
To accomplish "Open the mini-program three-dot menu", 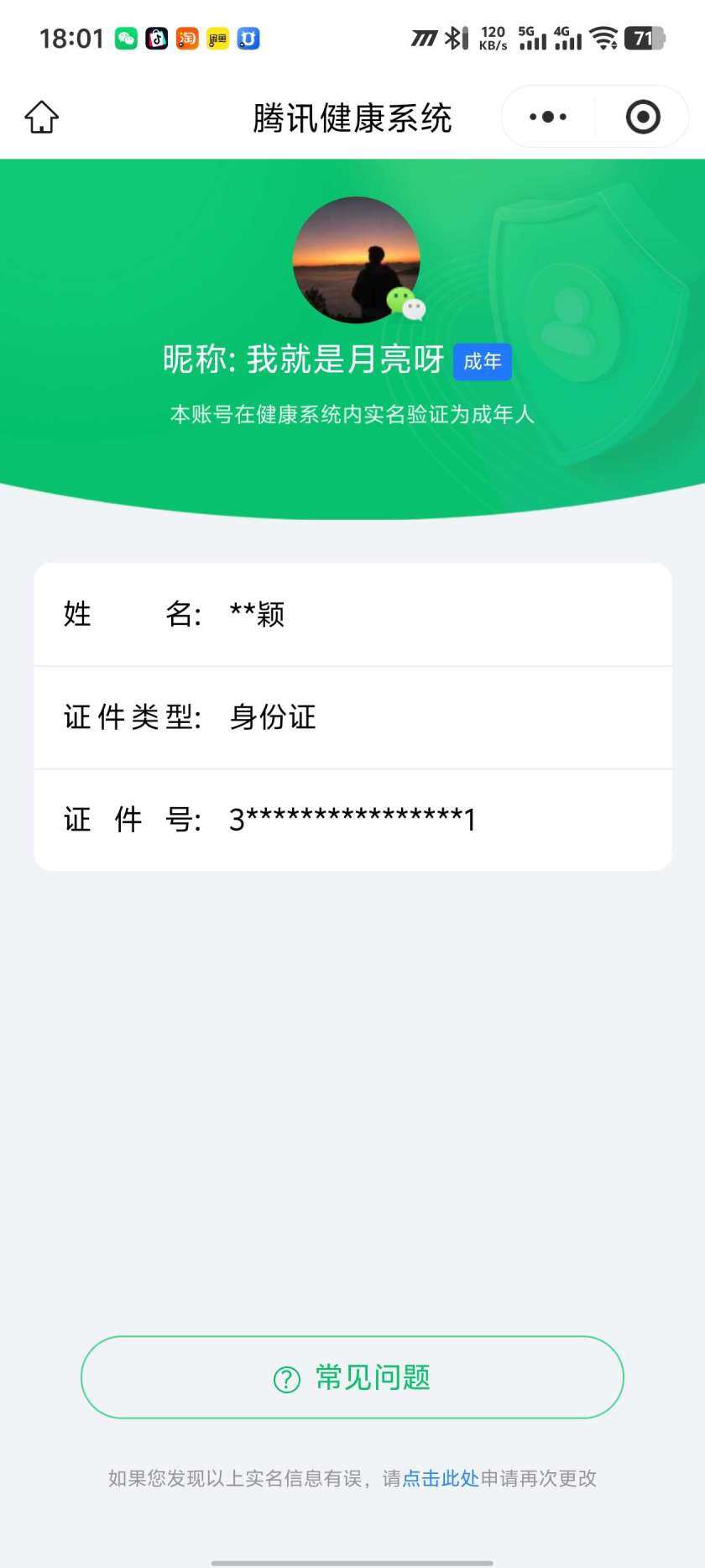I will click(x=546, y=117).
